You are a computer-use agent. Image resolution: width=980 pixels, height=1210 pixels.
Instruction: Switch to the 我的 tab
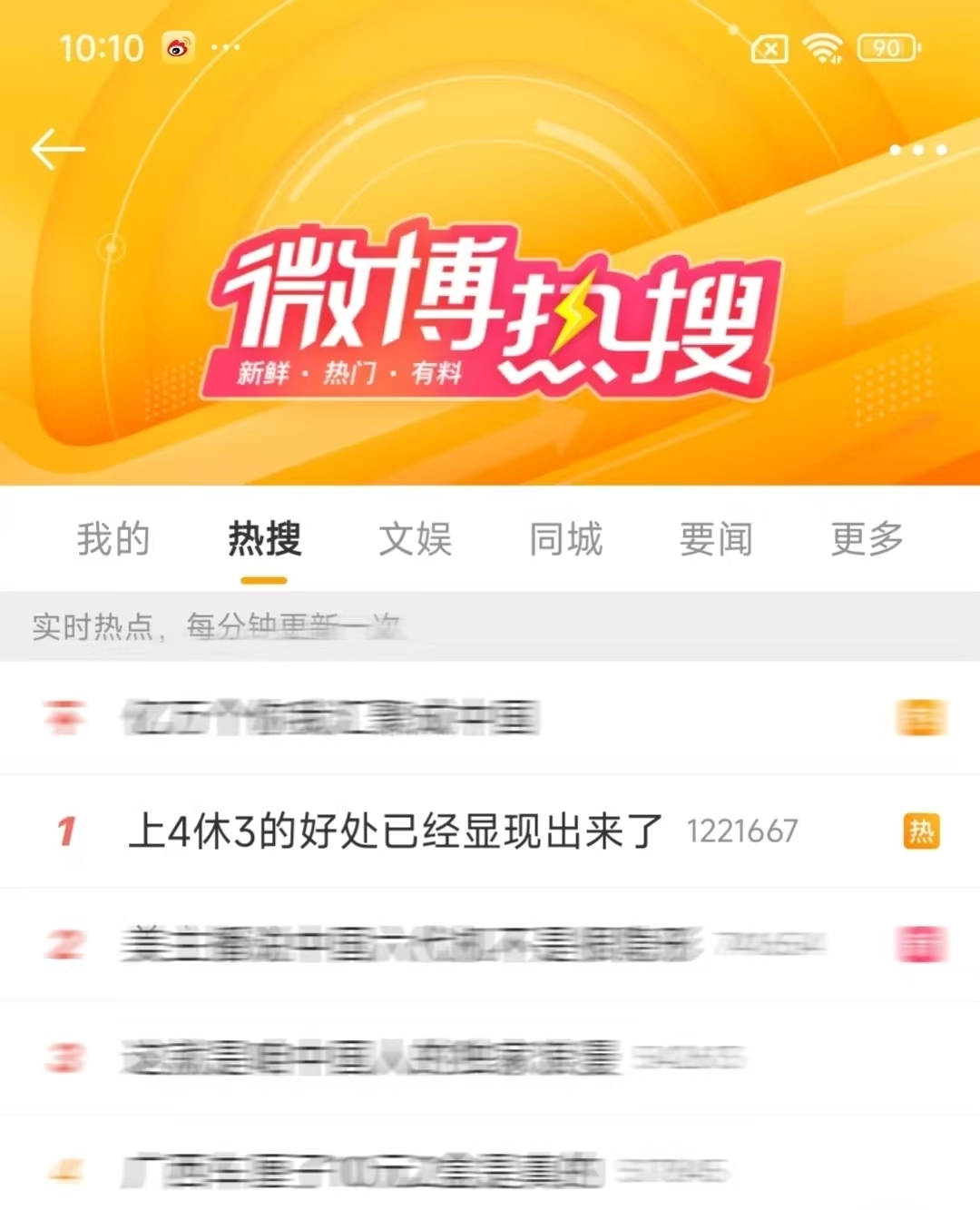click(113, 539)
